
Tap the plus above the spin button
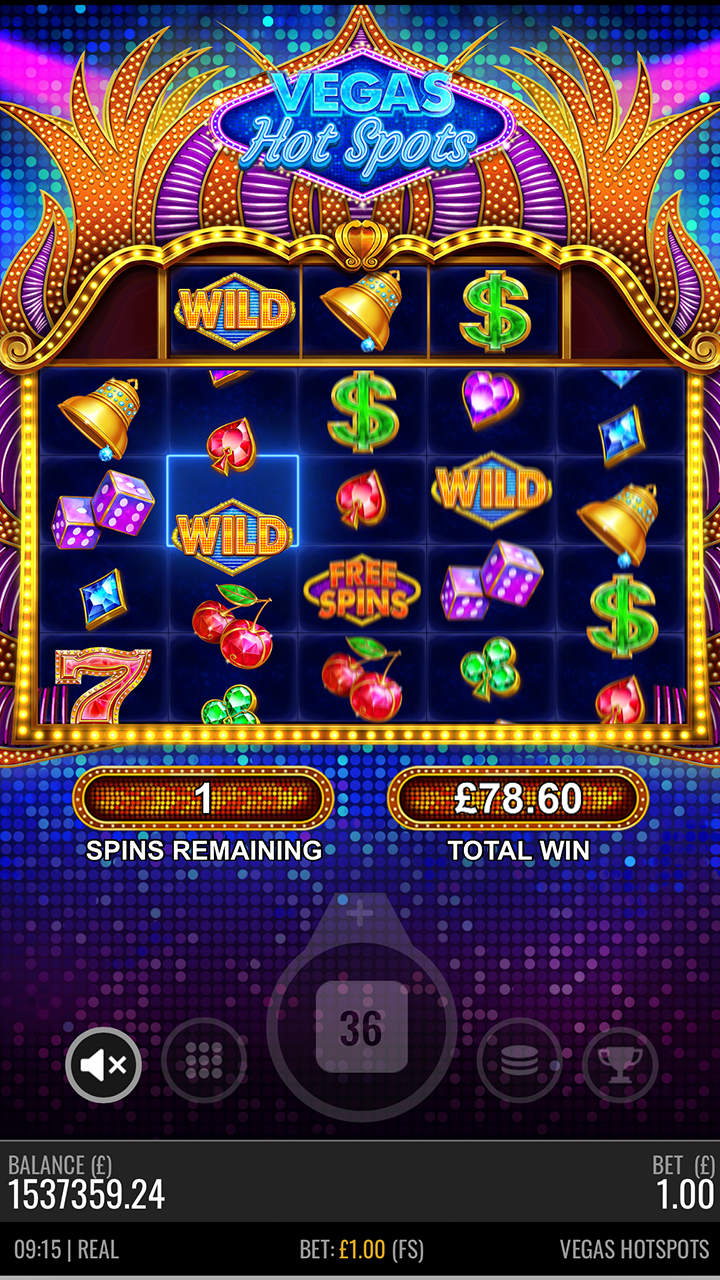pyautogui.click(x=360, y=912)
